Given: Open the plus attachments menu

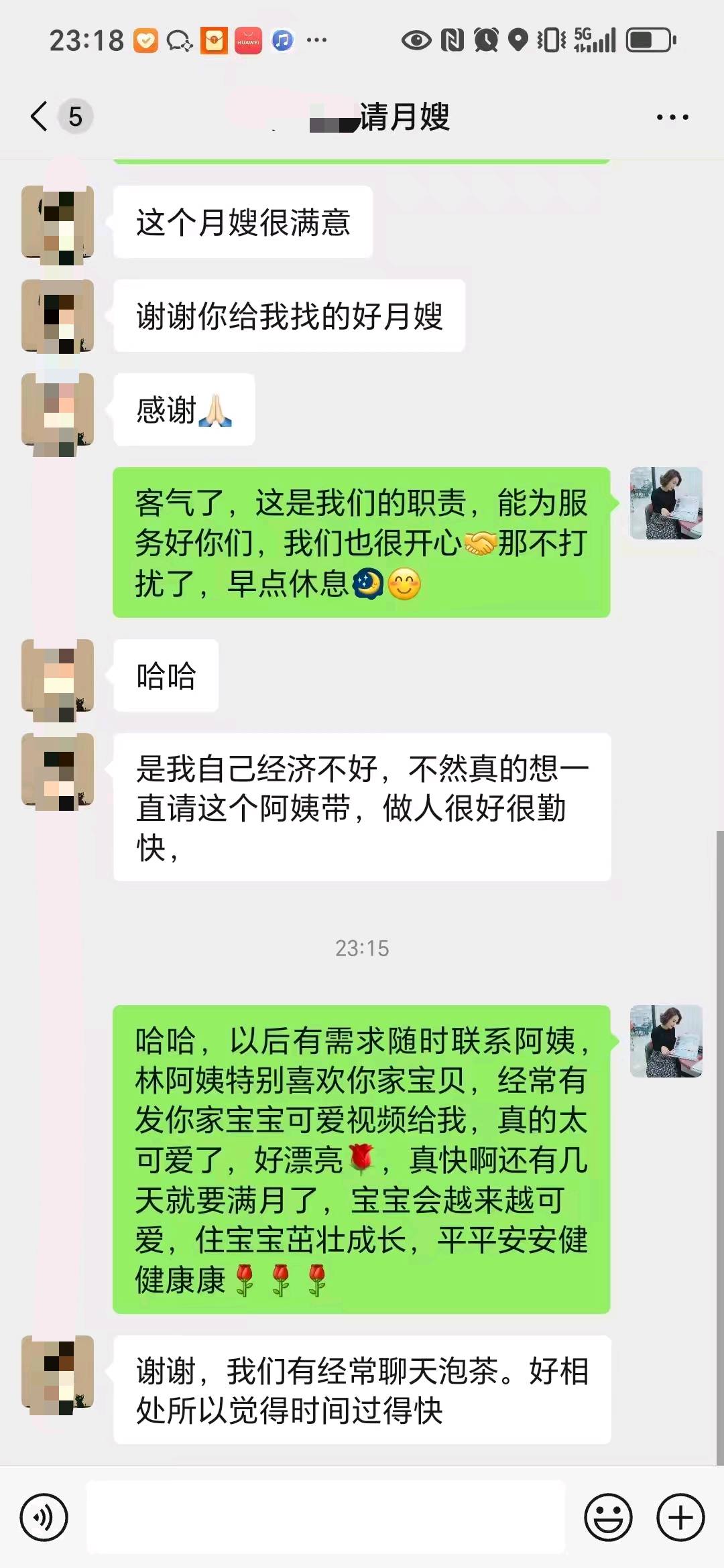Looking at the screenshot, I should (680, 1517).
